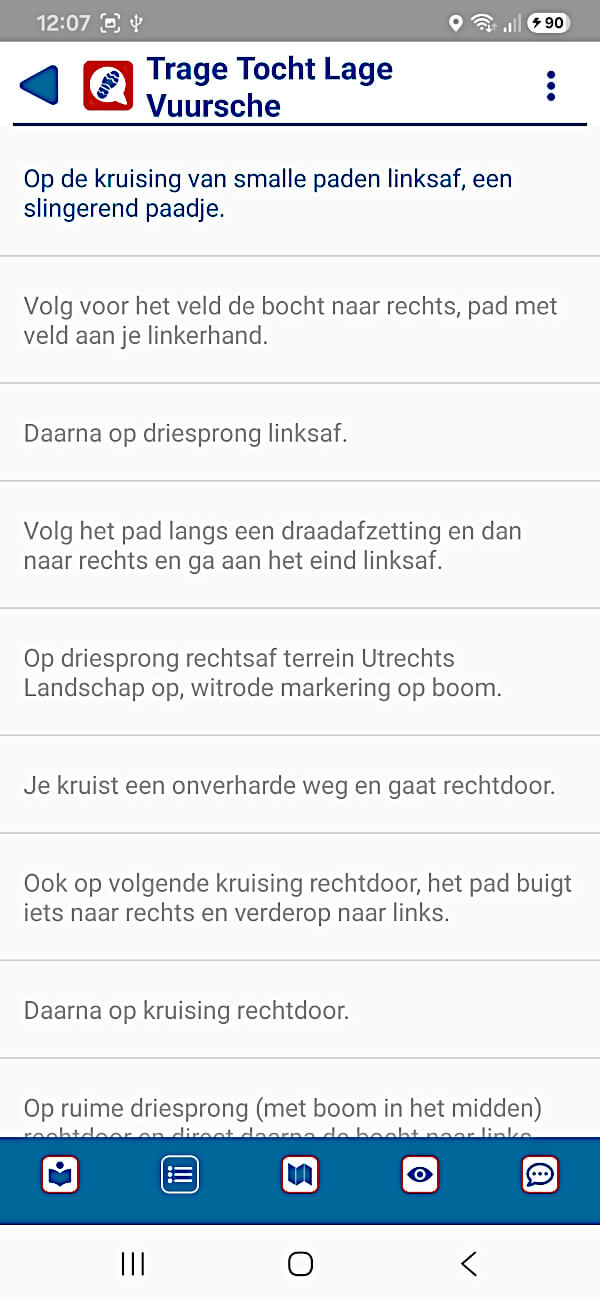Image resolution: width=600 pixels, height=1300 pixels.
Task: Choose the step 'Ook op volgende kruising rechtdoor'
Action: point(300,897)
